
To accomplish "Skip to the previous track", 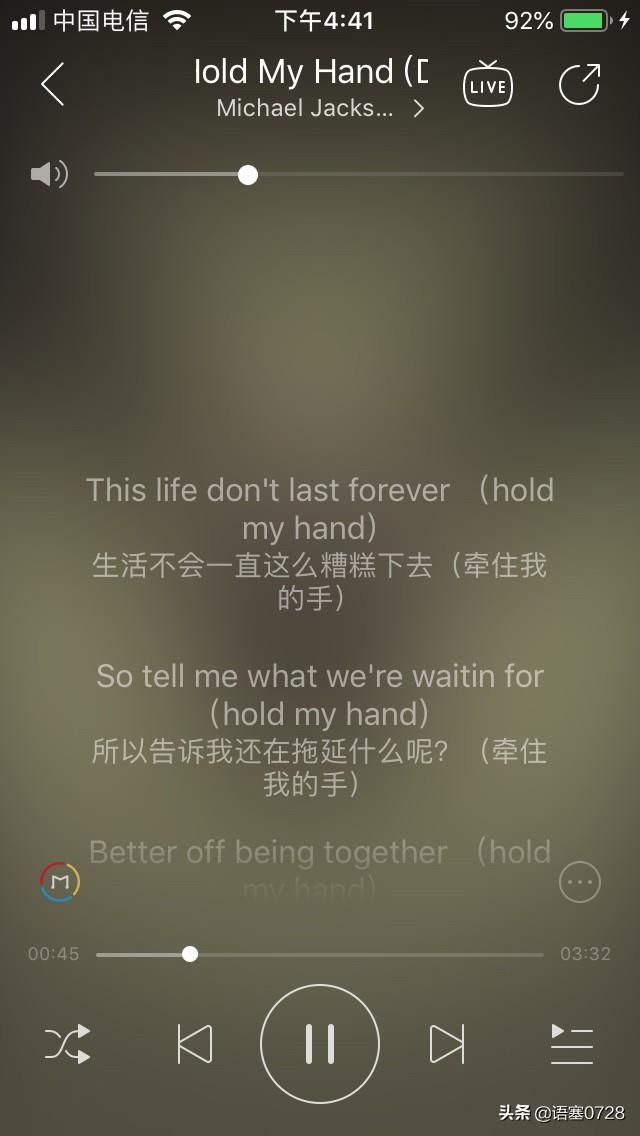I will (x=194, y=1044).
